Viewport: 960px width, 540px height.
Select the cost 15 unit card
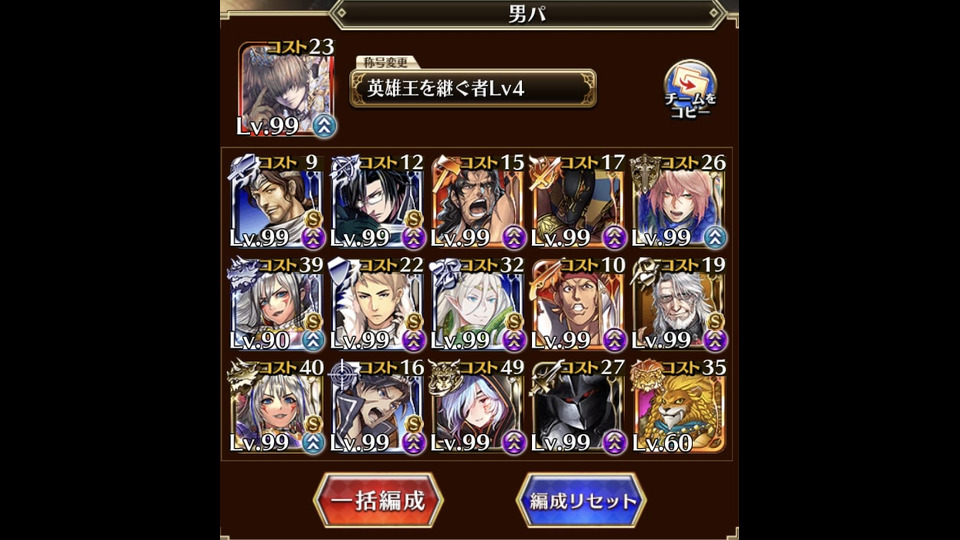pos(479,204)
